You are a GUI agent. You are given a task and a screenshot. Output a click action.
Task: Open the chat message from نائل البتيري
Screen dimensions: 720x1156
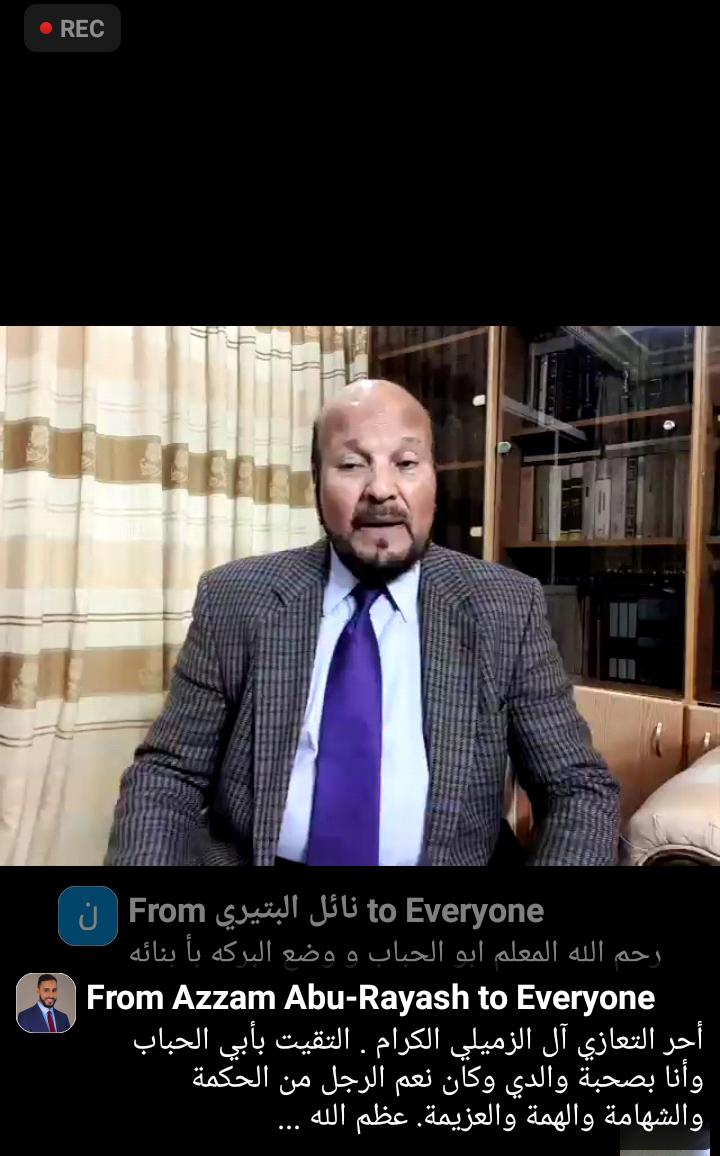pos(360,926)
